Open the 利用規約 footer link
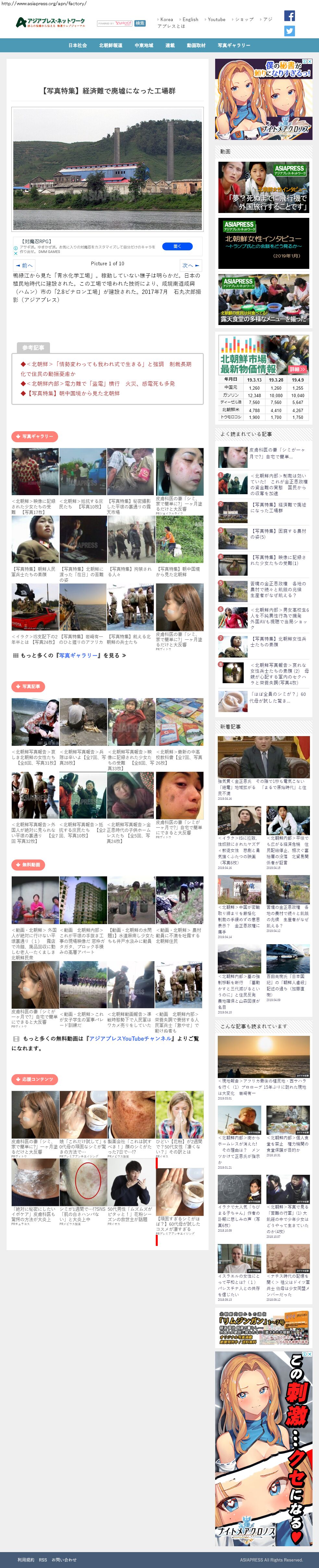The width and height of the screenshot is (319, 1568). click(x=26, y=1560)
